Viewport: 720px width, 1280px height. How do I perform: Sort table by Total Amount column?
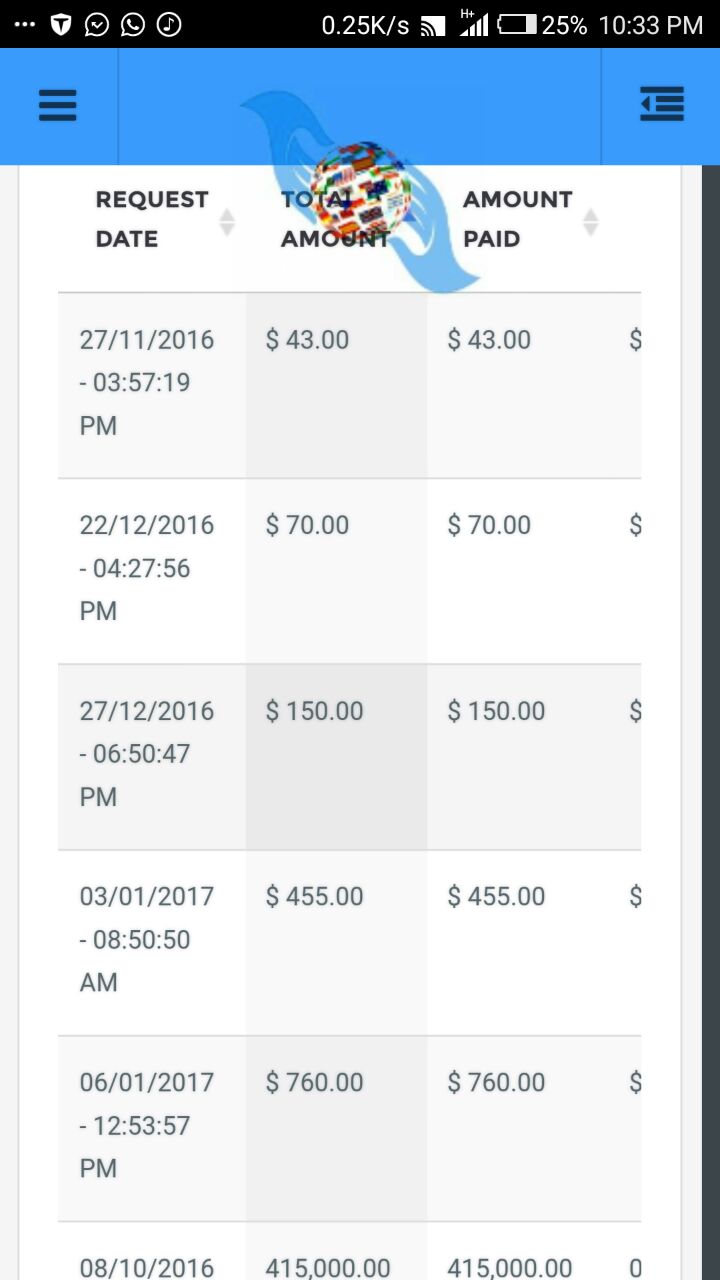(334, 220)
